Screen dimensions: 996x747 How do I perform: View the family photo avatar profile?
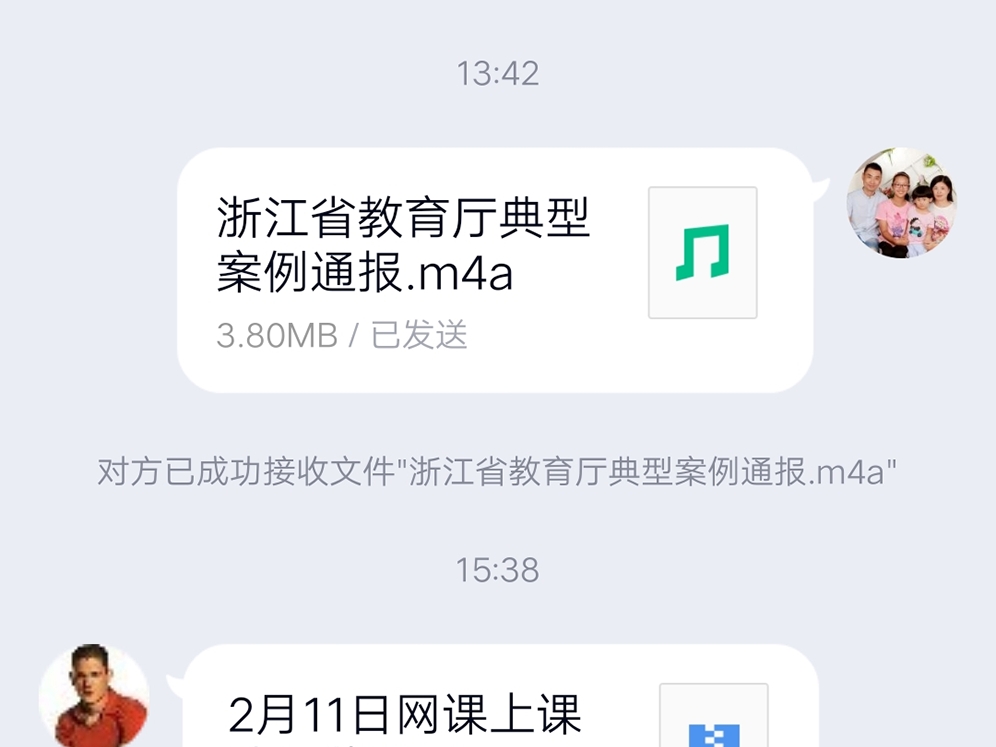(902, 203)
